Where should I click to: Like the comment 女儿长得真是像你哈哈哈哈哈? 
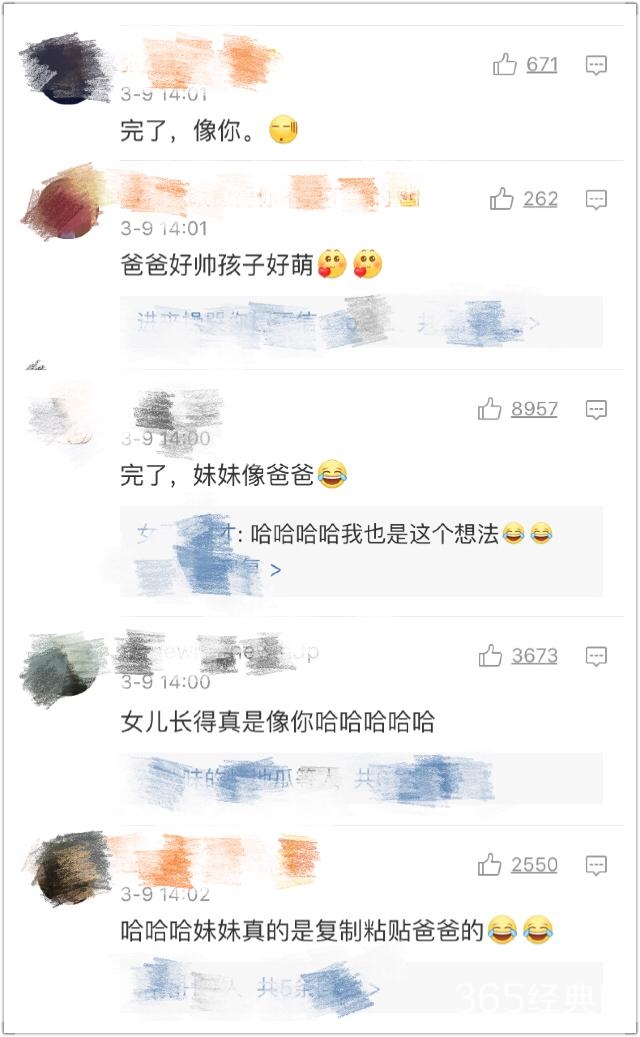pos(490,656)
